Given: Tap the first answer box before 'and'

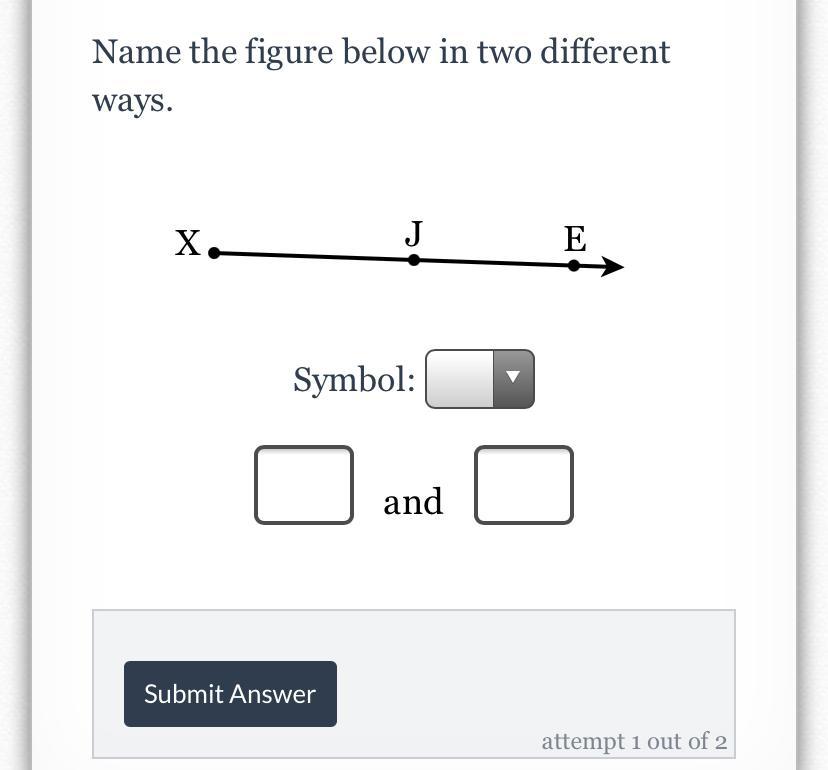Looking at the screenshot, I should tap(304, 485).
